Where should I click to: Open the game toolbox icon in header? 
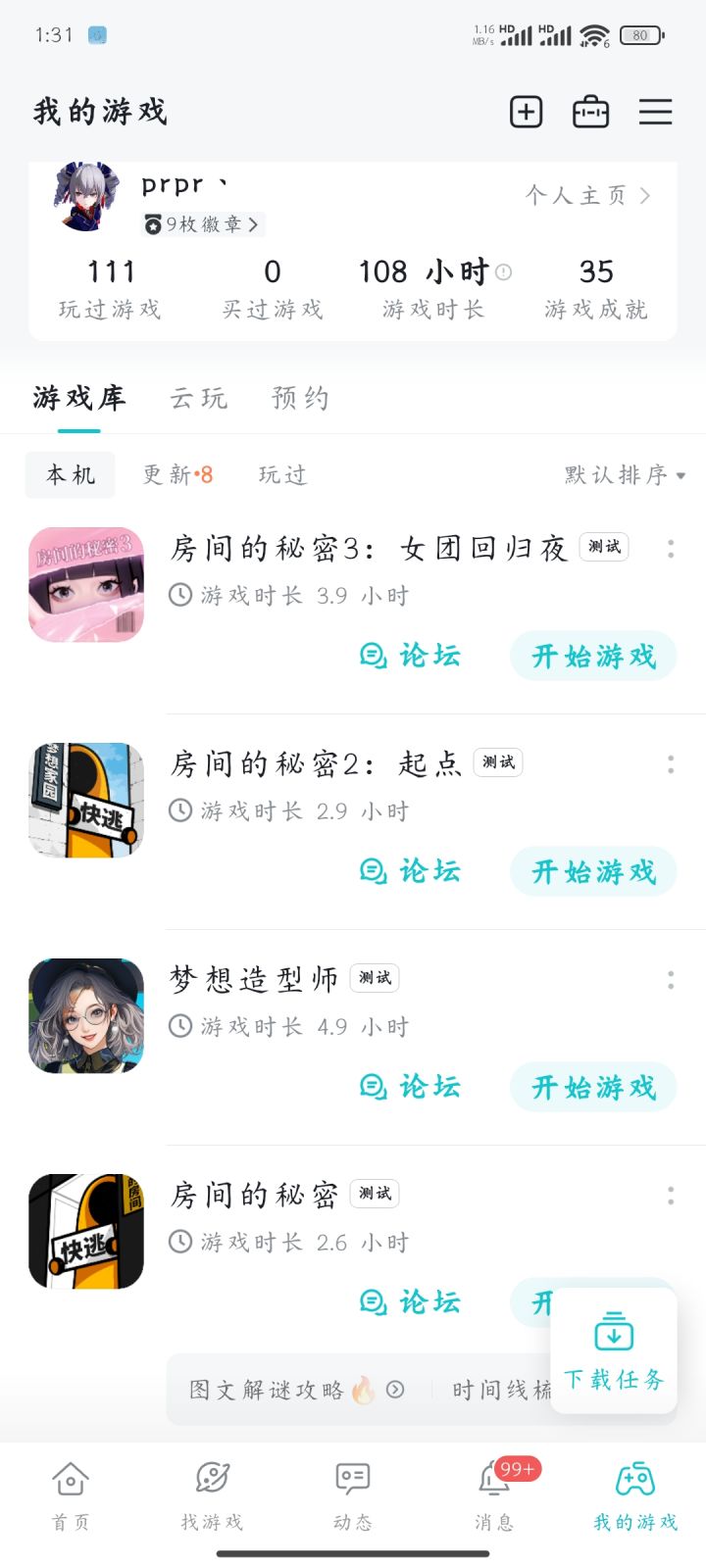pos(590,112)
